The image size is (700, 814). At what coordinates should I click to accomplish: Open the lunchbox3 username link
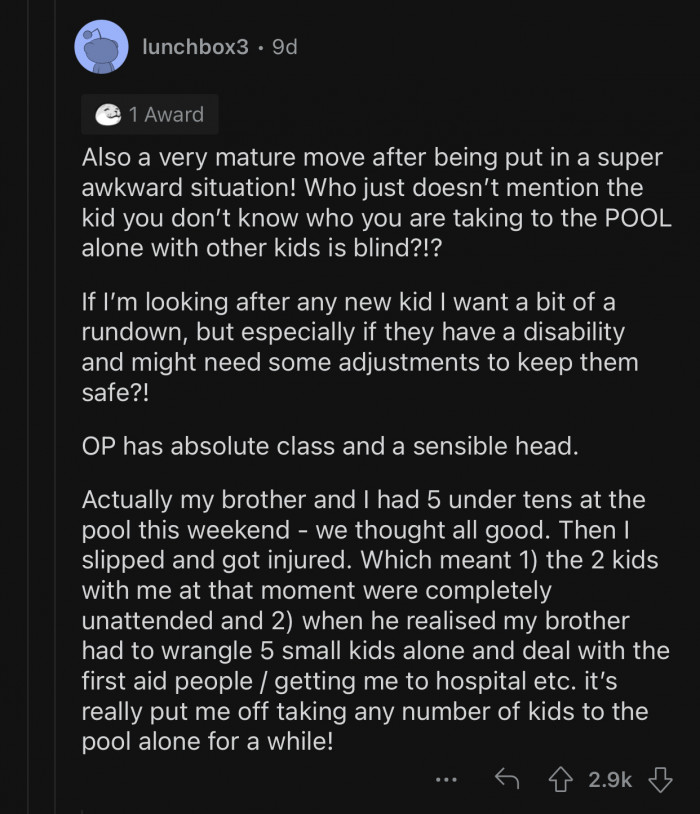[x=195, y=47]
